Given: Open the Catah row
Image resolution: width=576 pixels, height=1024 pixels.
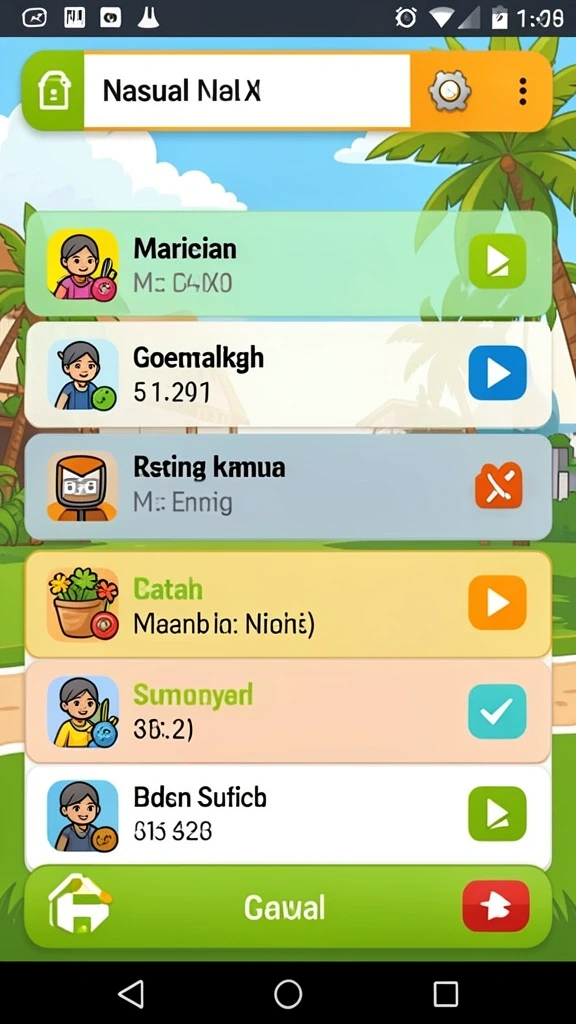Looking at the screenshot, I should [288, 604].
